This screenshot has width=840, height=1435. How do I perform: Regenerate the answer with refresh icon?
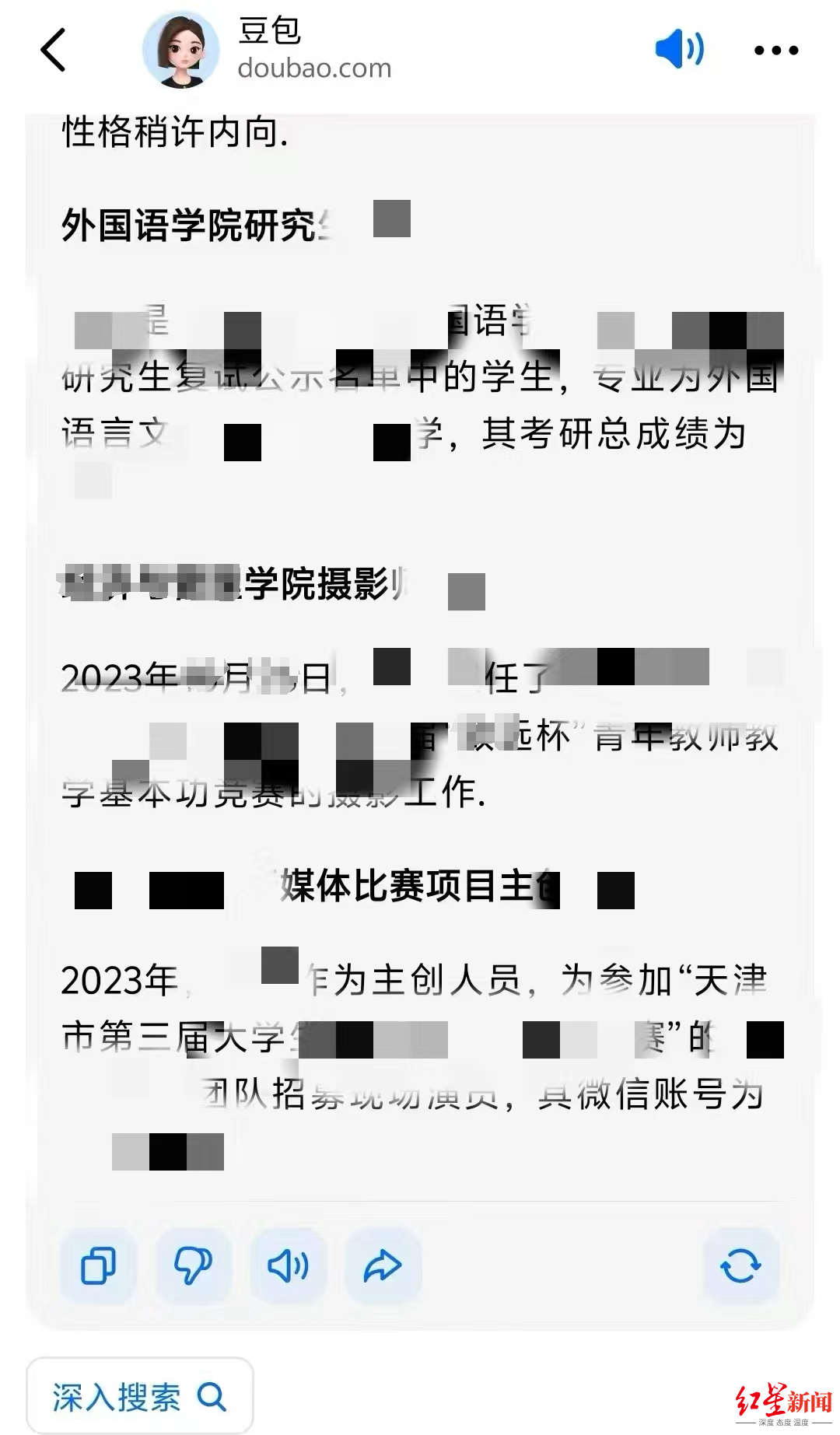740,1265
